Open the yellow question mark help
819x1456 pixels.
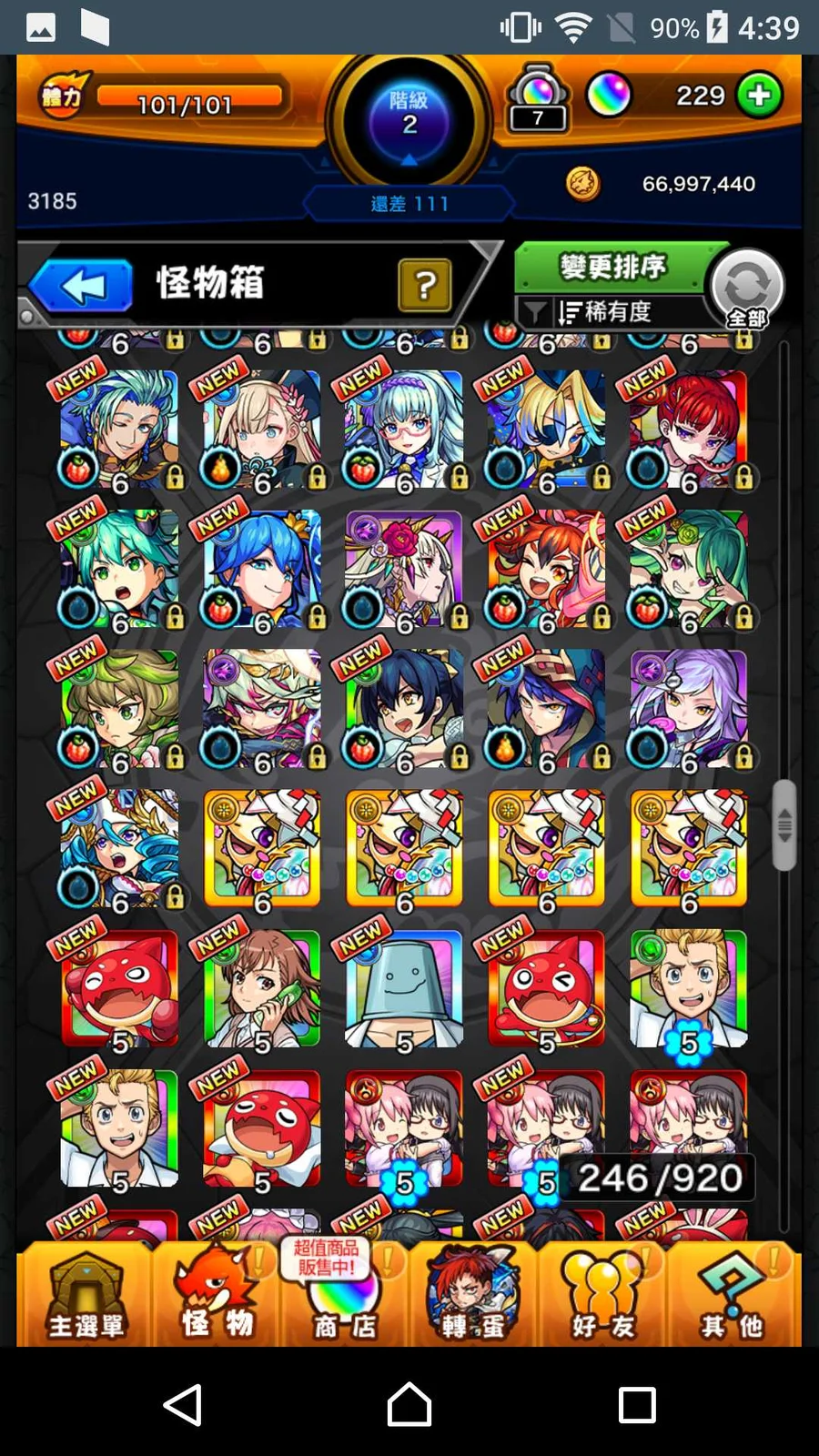424,286
